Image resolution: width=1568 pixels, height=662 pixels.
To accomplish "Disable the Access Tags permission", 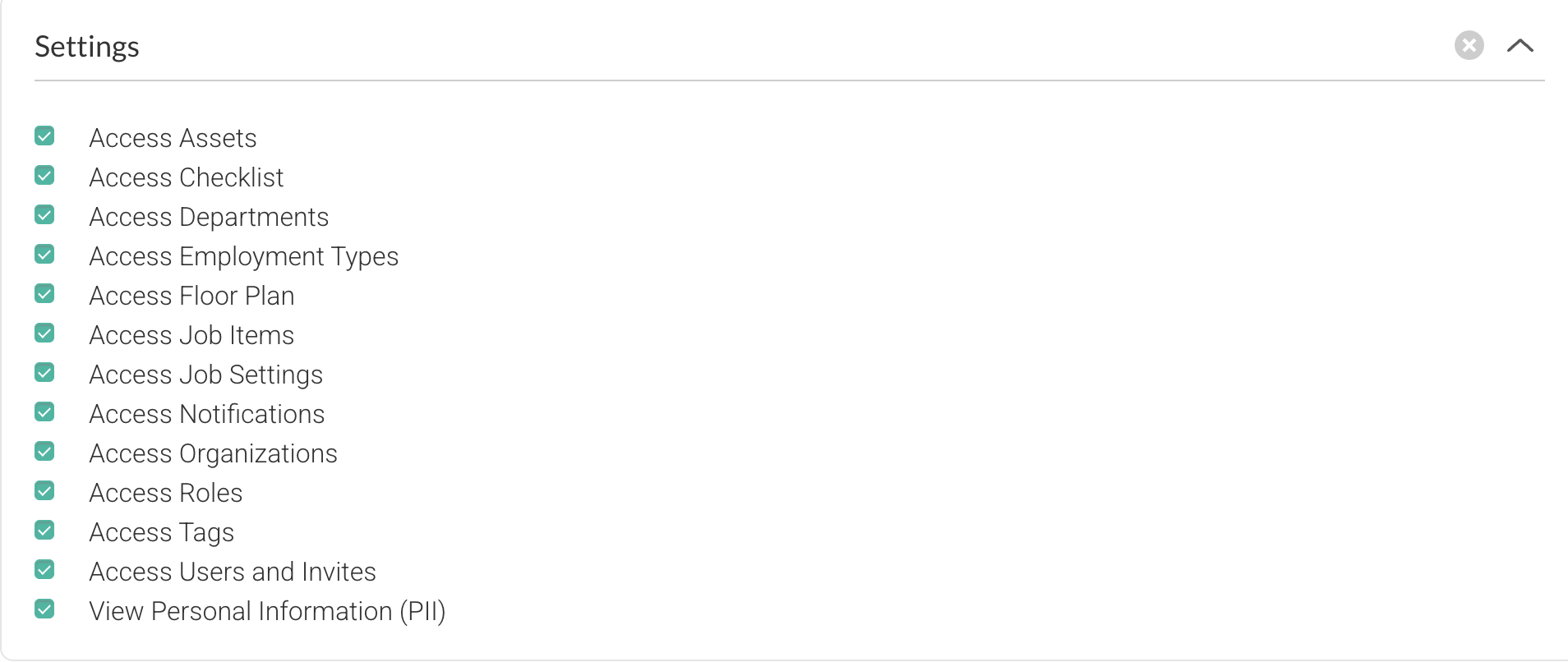I will click(x=44, y=531).
